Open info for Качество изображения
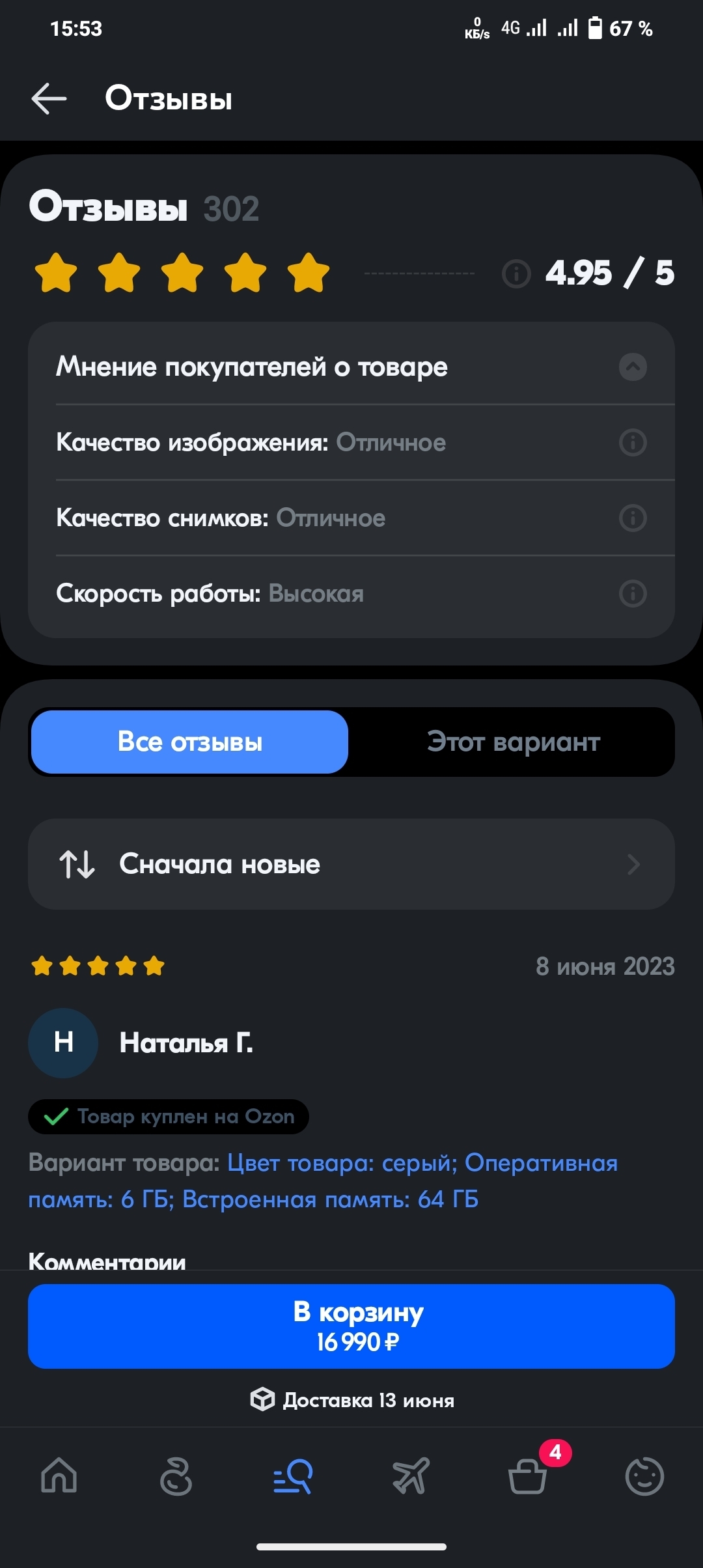The width and height of the screenshot is (703, 1568). coord(632,443)
